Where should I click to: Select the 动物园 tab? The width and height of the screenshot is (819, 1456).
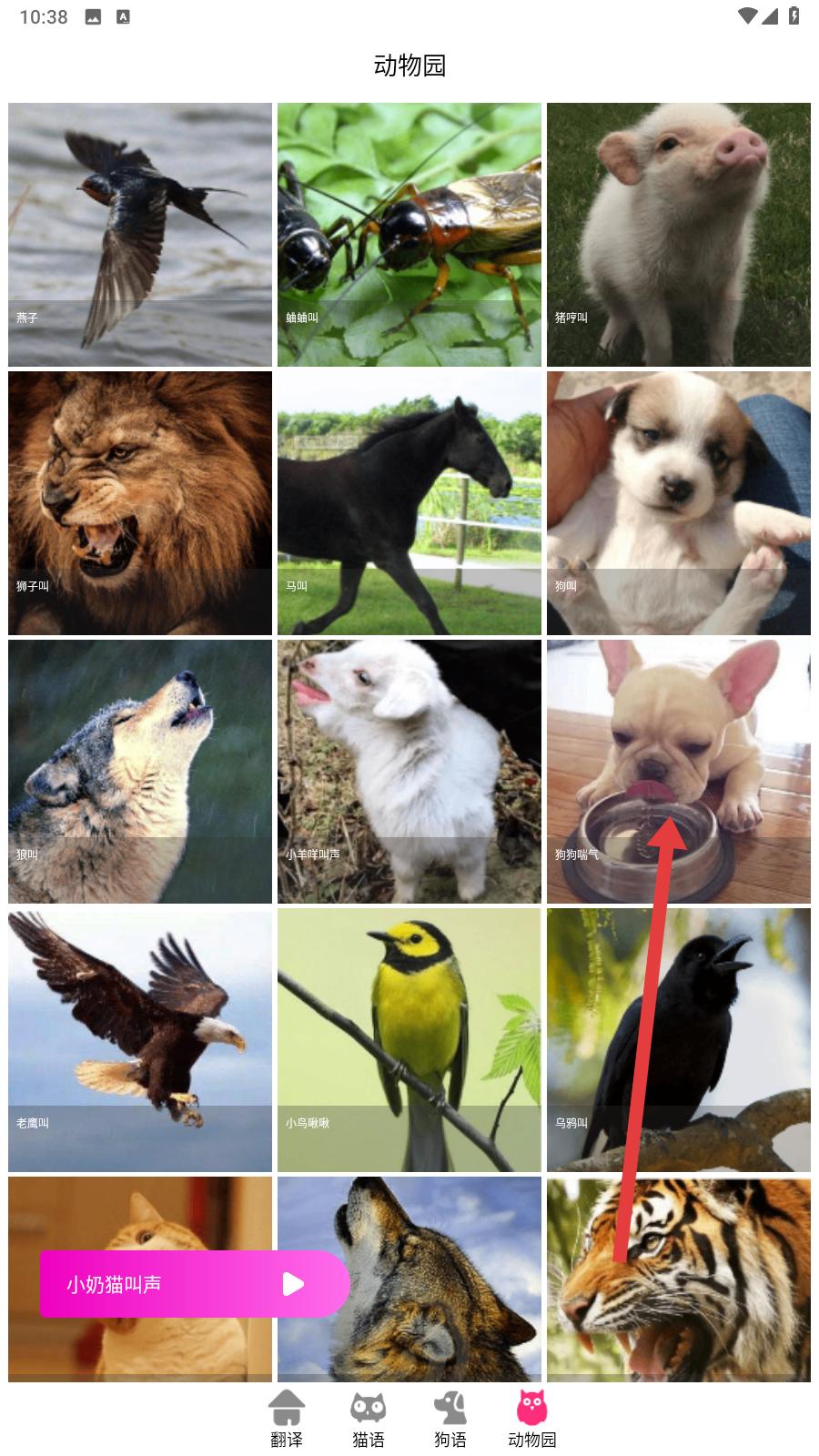pos(532,1420)
